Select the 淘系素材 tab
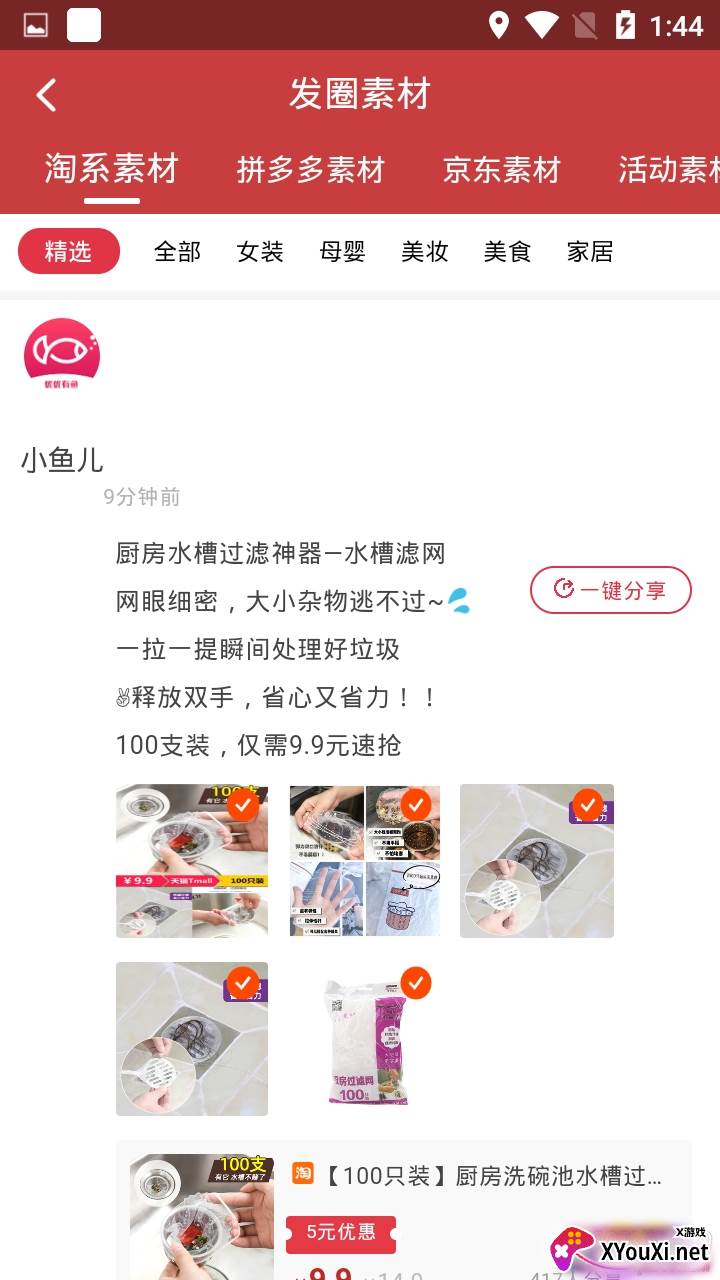 (x=111, y=170)
